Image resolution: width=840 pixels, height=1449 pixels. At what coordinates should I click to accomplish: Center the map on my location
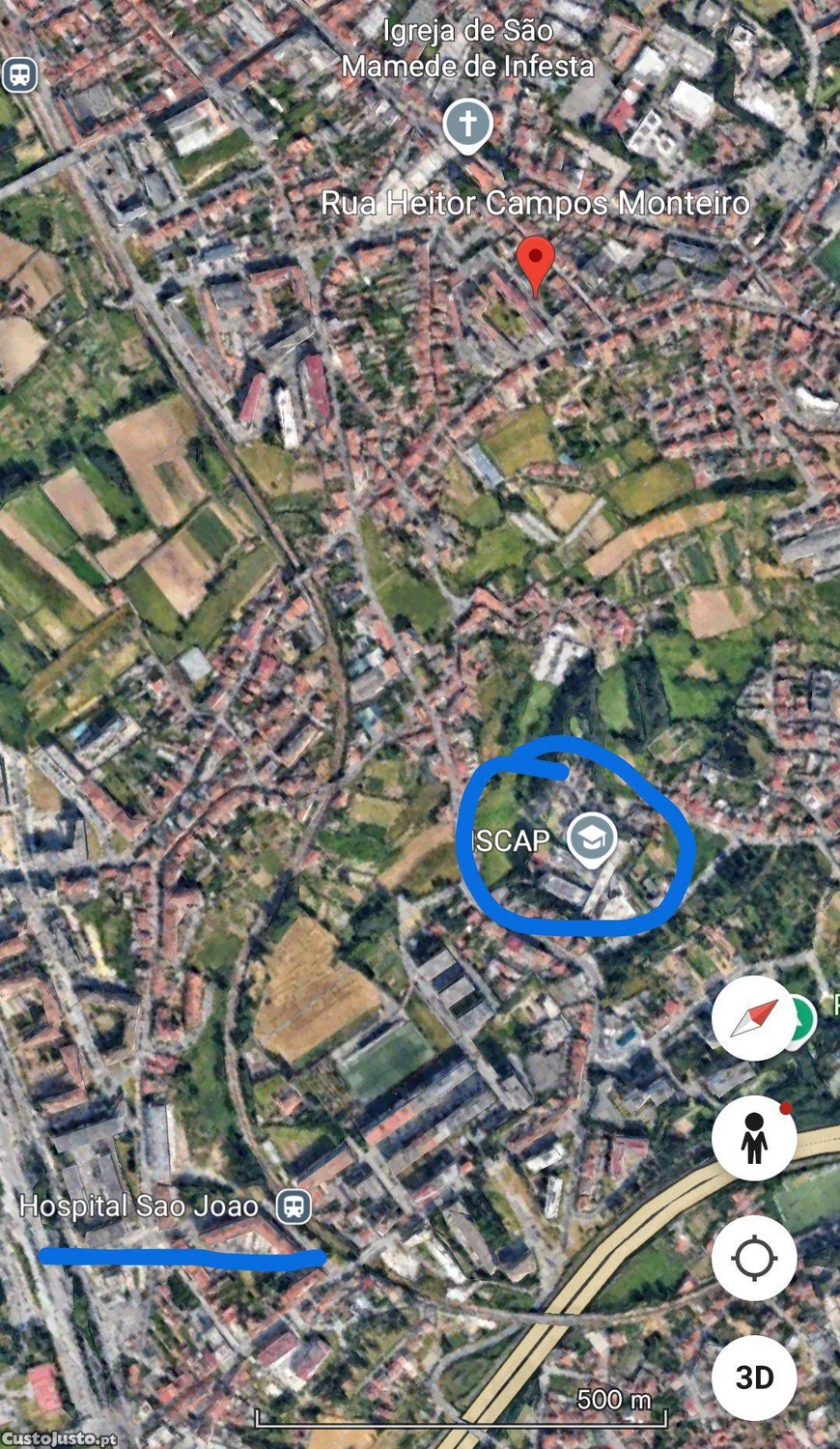pyautogui.click(x=754, y=1258)
